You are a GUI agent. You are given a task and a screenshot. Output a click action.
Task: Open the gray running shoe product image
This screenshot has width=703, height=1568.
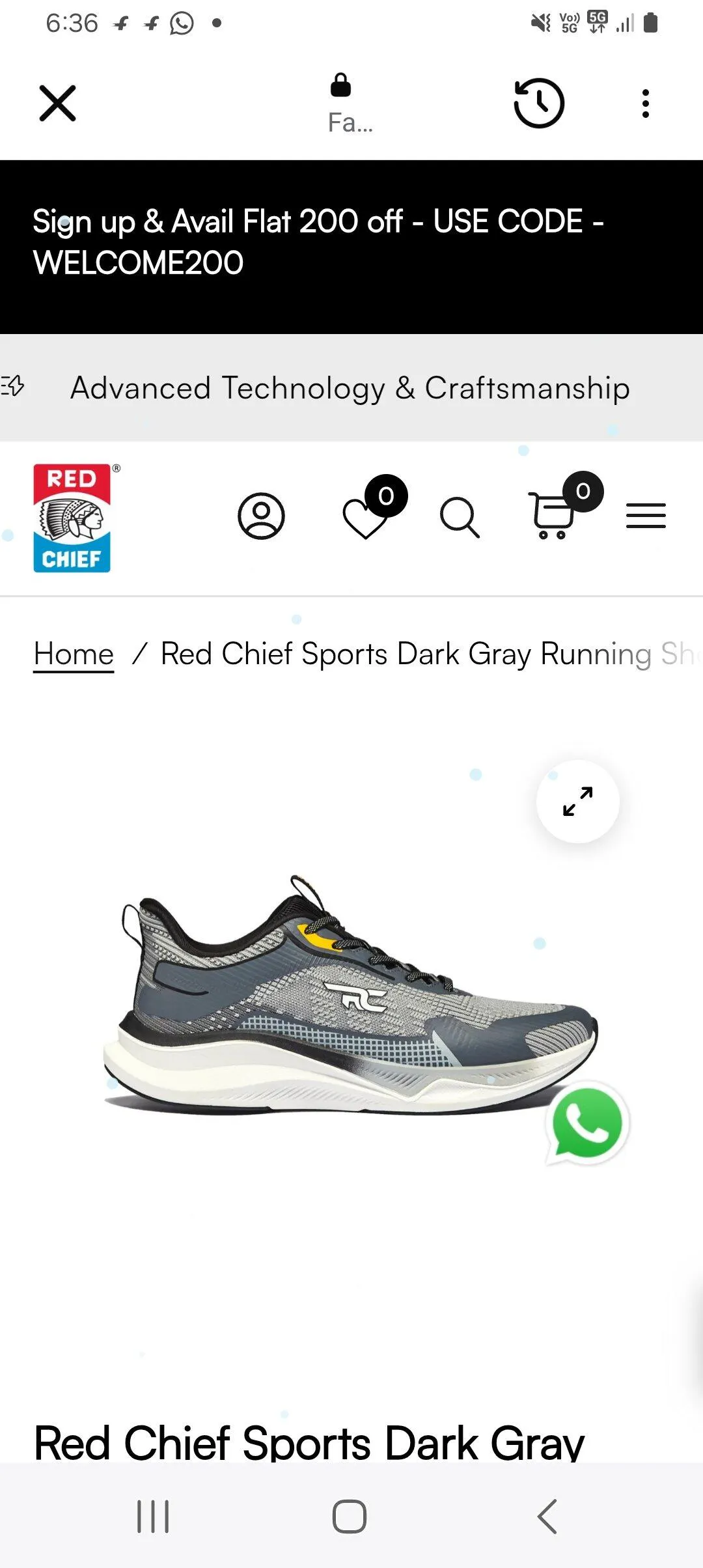pos(345,996)
